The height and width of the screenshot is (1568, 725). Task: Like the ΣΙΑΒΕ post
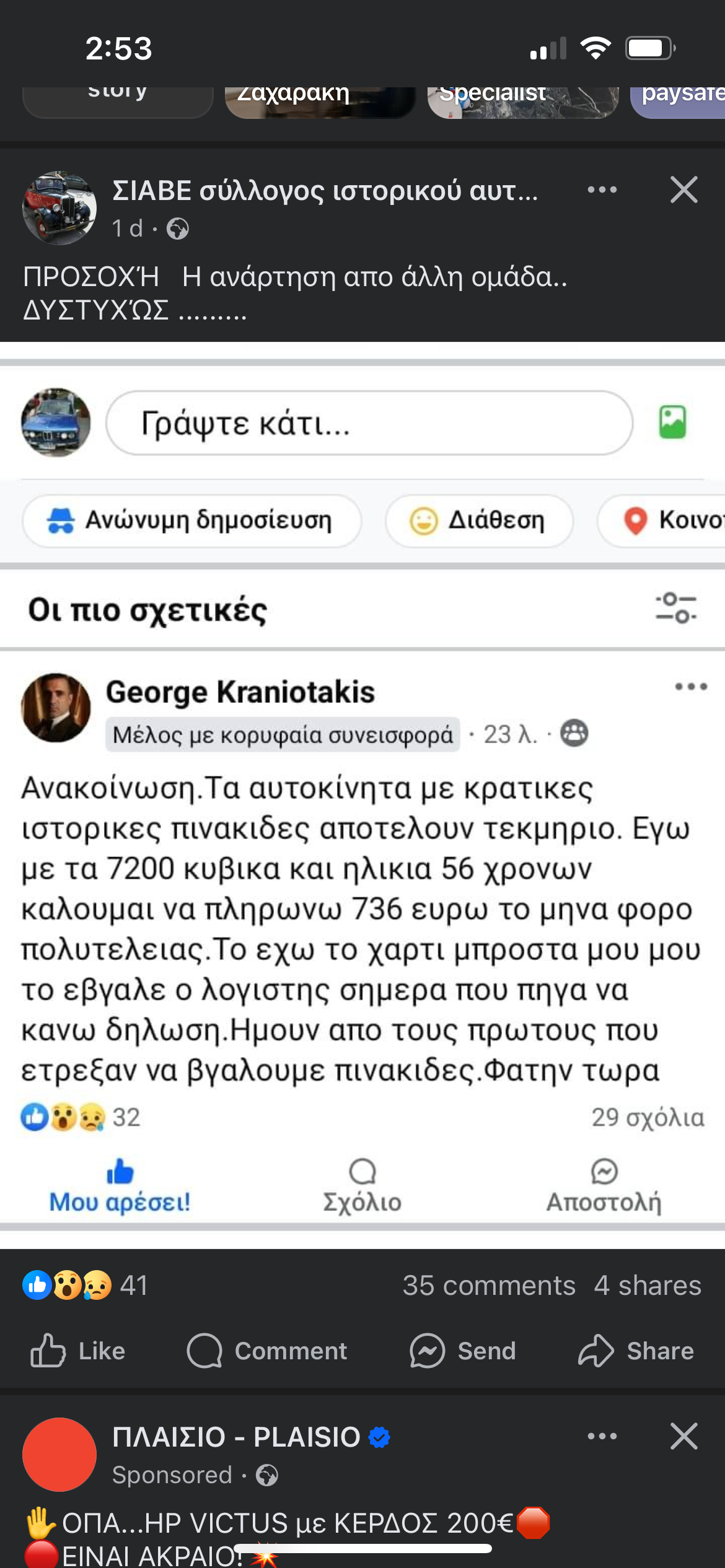tap(78, 1351)
